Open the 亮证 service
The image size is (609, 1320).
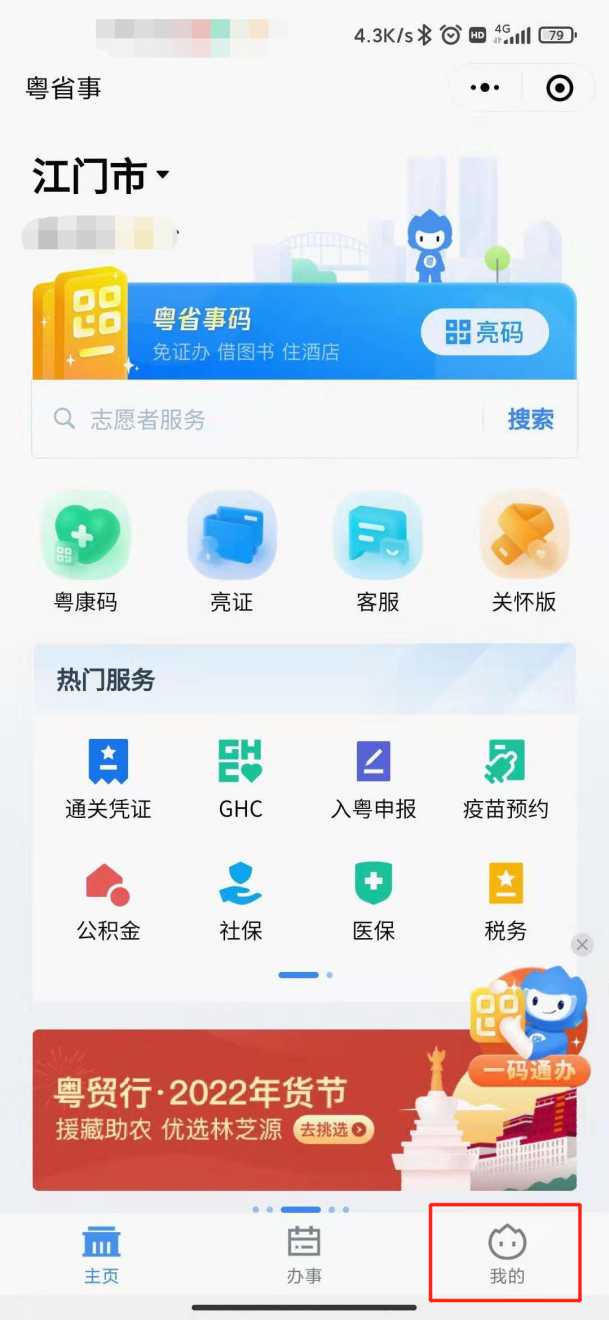coord(231,551)
